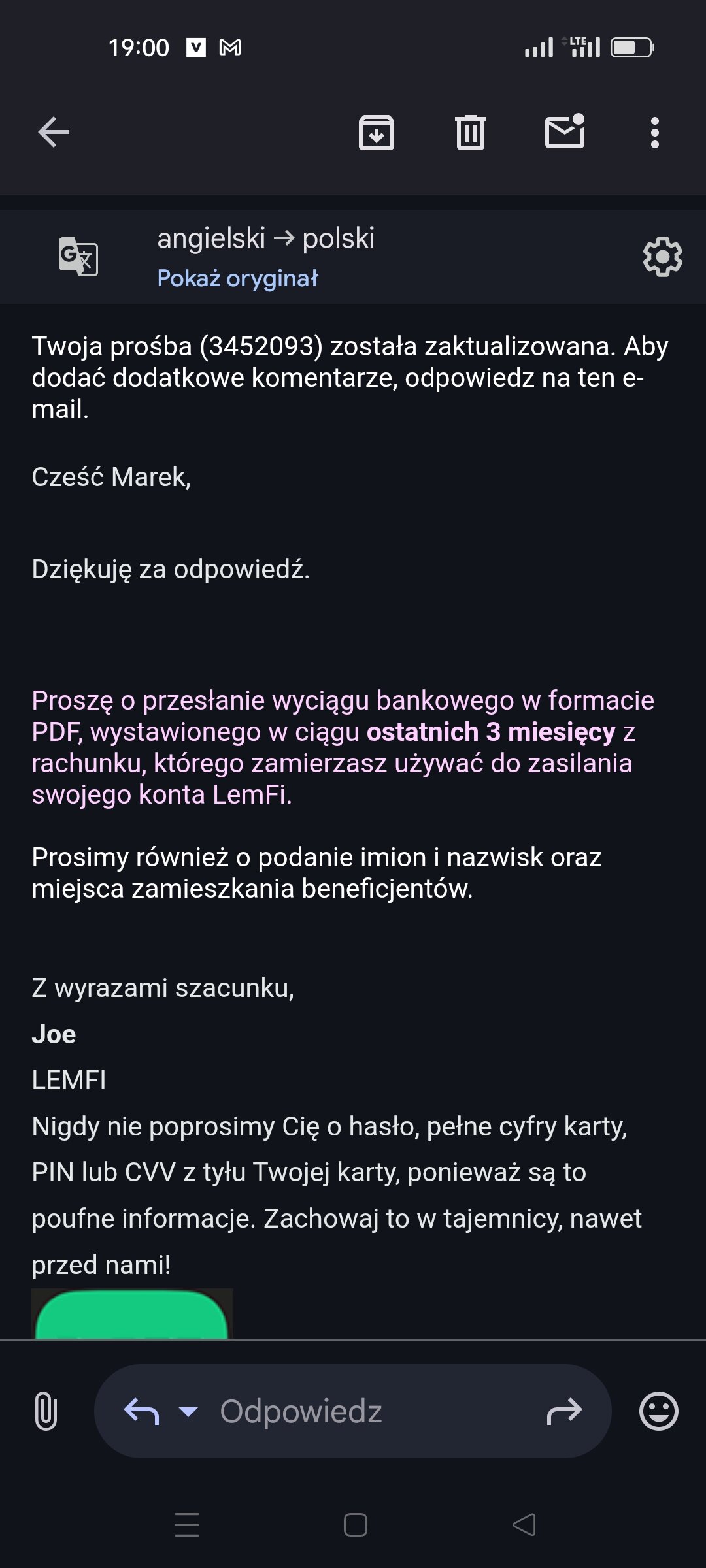Tap the Odpowiedz reply field
This screenshot has height=1568, width=706.
coord(353,1411)
